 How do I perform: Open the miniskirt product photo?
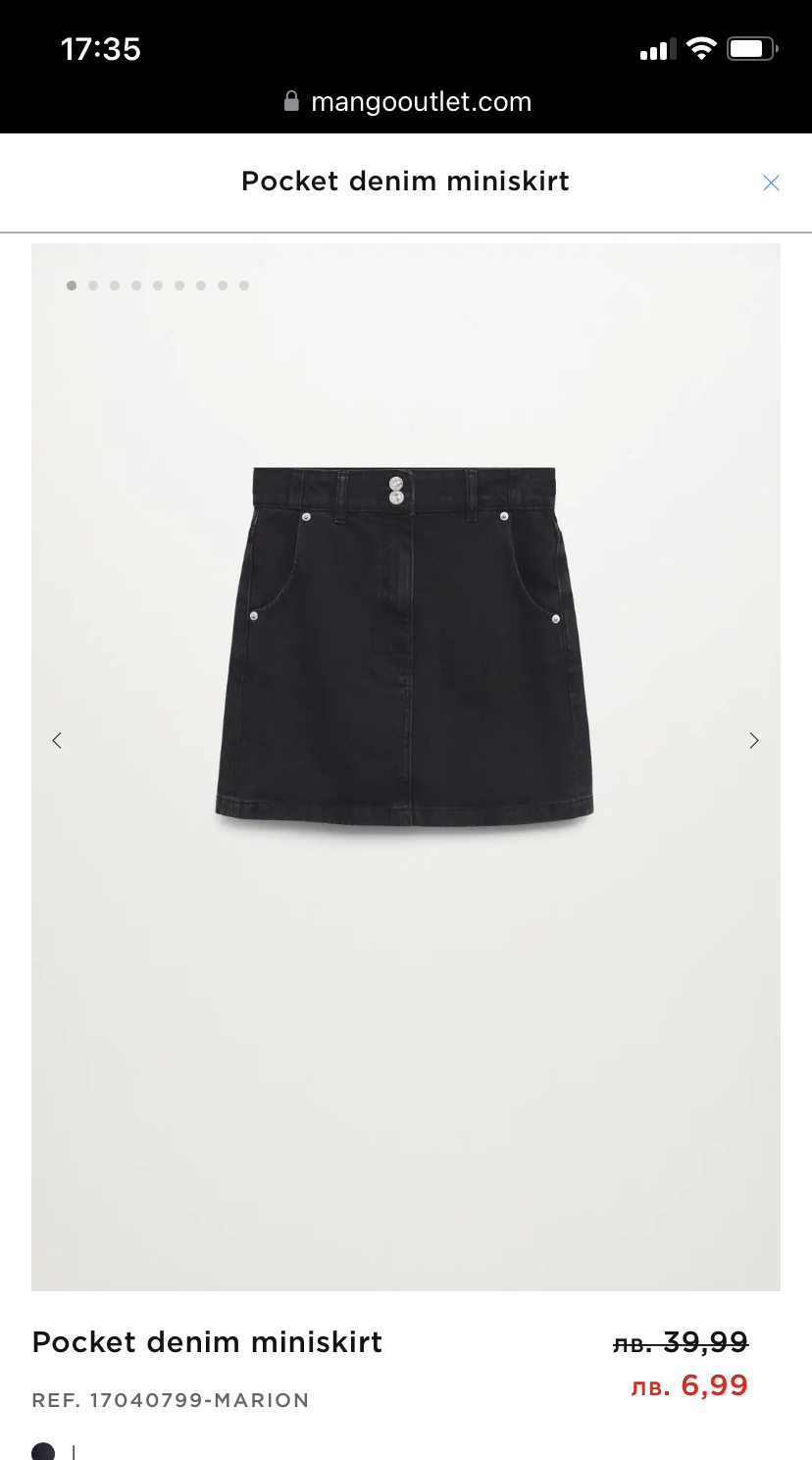click(x=405, y=648)
